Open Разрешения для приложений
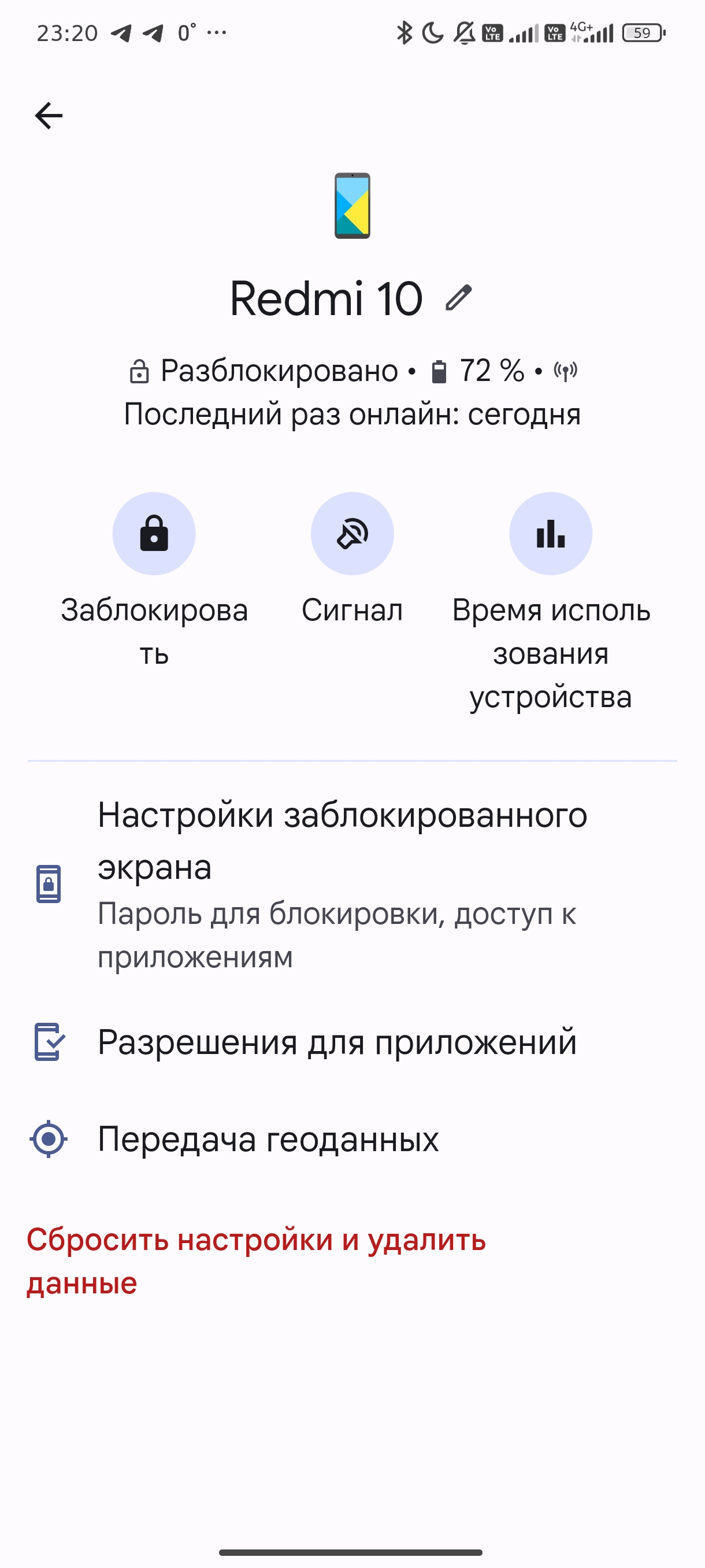This screenshot has width=705, height=1568. [x=352, y=1042]
